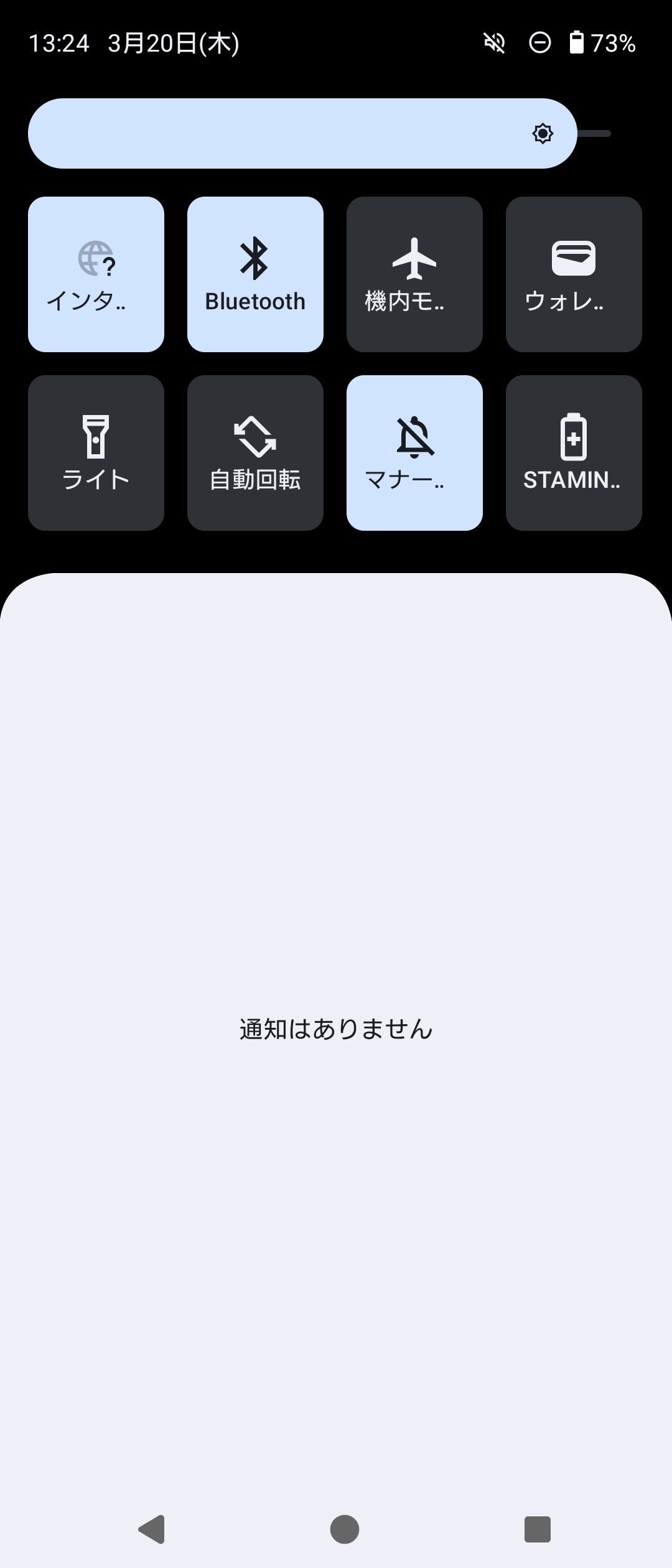Open the recent apps overview
The width and height of the screenshot is (672, 1568).
(x=537, y=1529)
